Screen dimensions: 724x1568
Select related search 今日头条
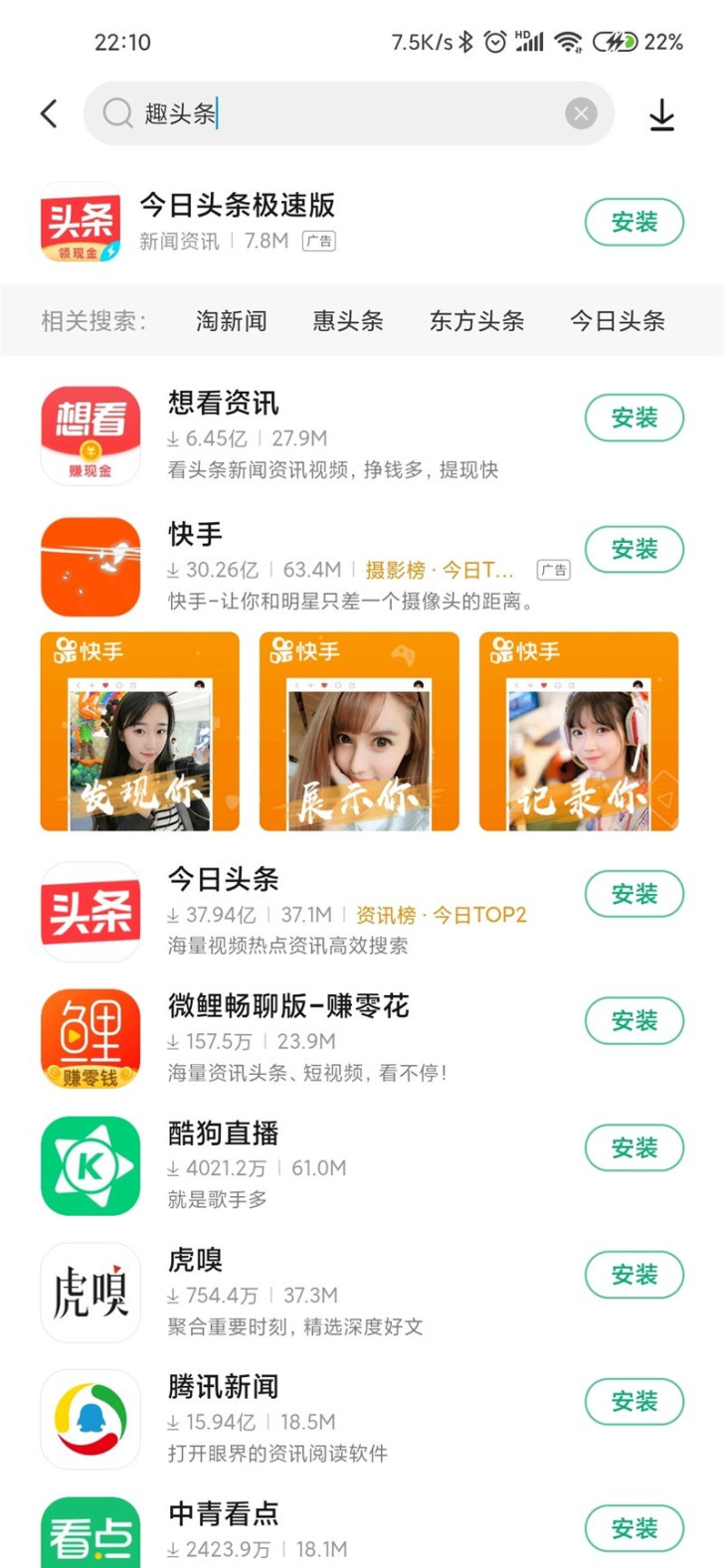point(617,321)
